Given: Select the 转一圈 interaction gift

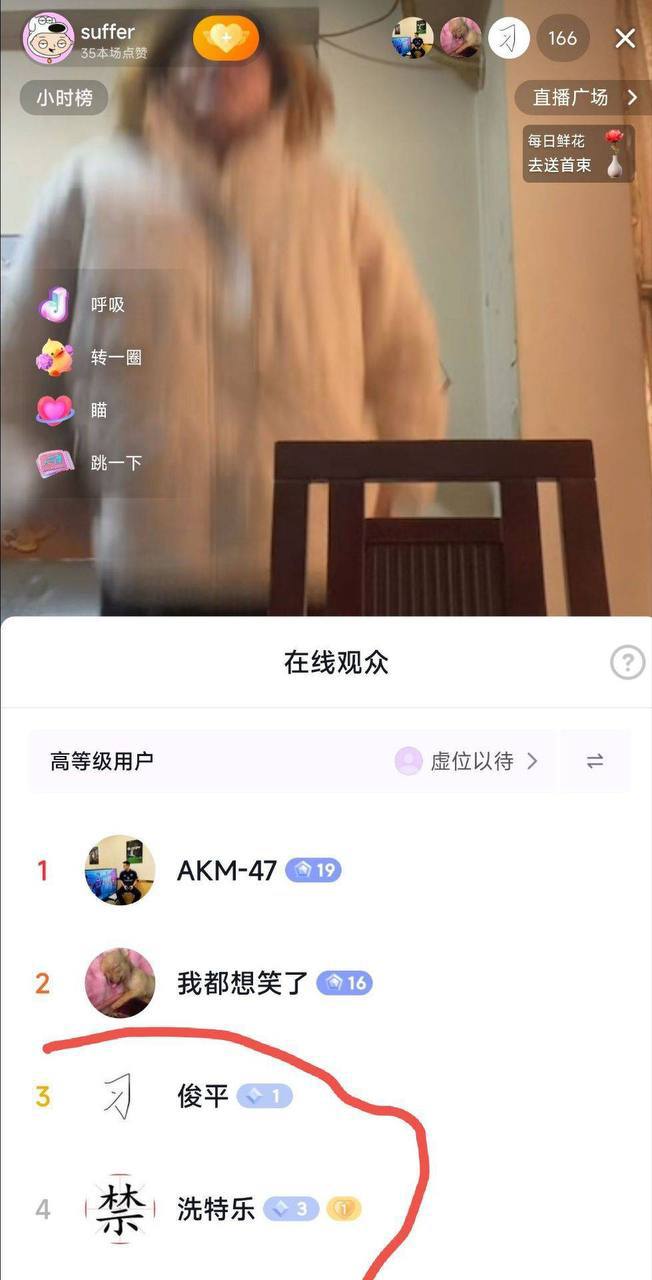Looking at the screenshot, I should (x=88, y=357).
